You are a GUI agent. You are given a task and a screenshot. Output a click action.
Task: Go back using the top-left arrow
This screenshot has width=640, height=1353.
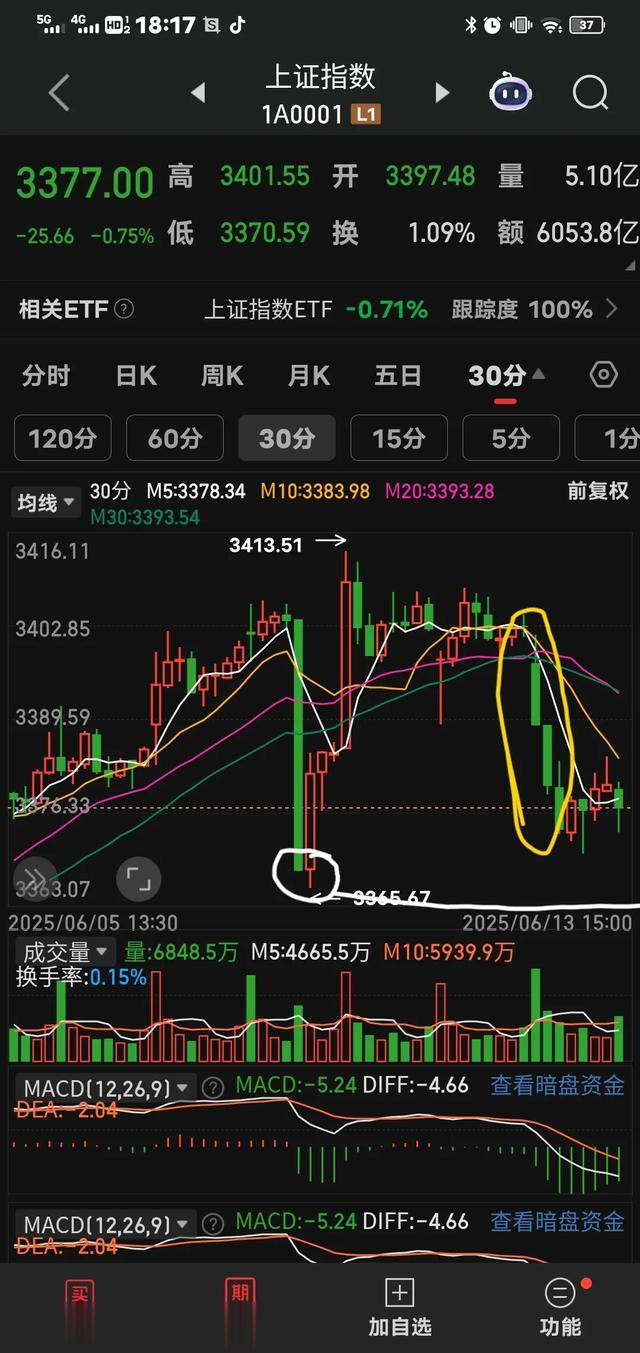[x=59, y=93]
